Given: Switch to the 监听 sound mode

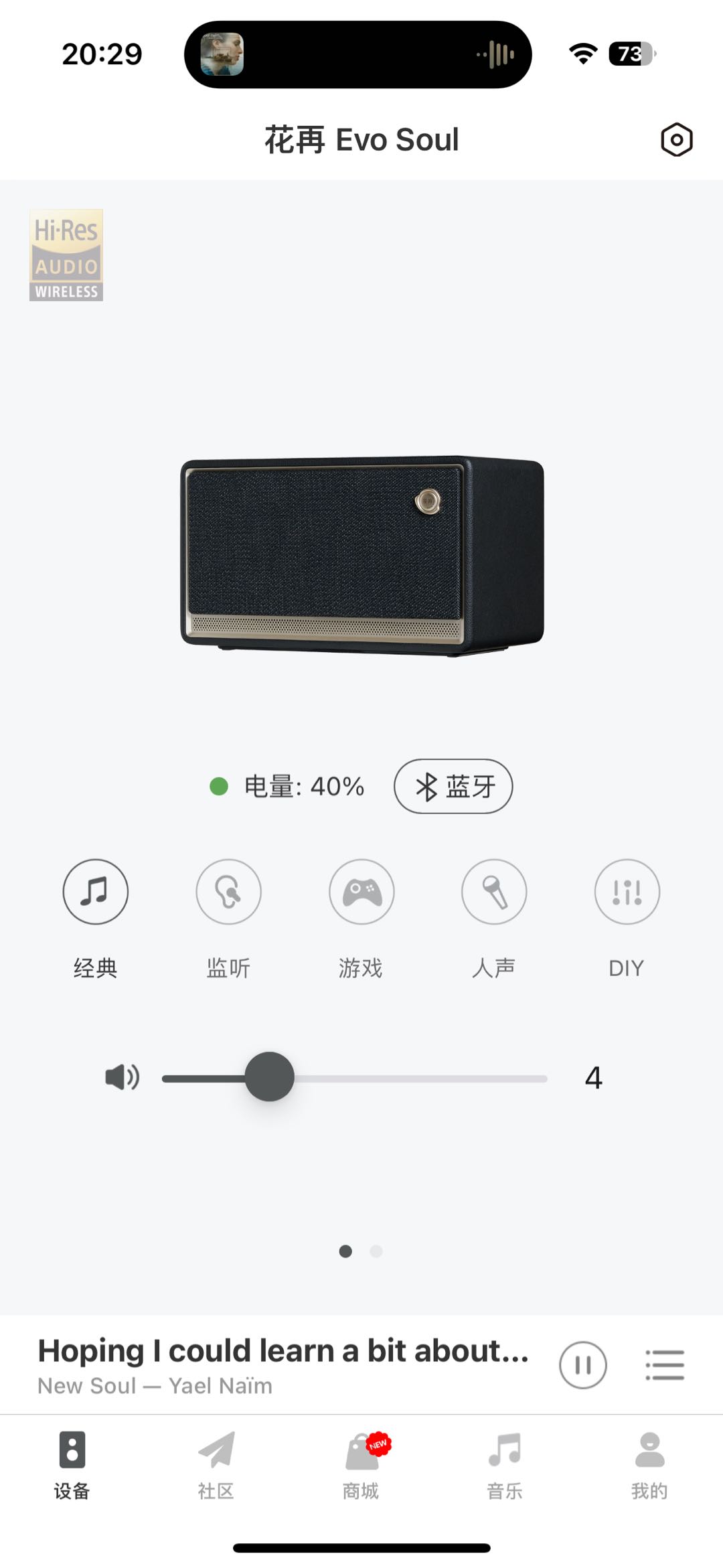Looking at the screenshot, I should 228,892.
